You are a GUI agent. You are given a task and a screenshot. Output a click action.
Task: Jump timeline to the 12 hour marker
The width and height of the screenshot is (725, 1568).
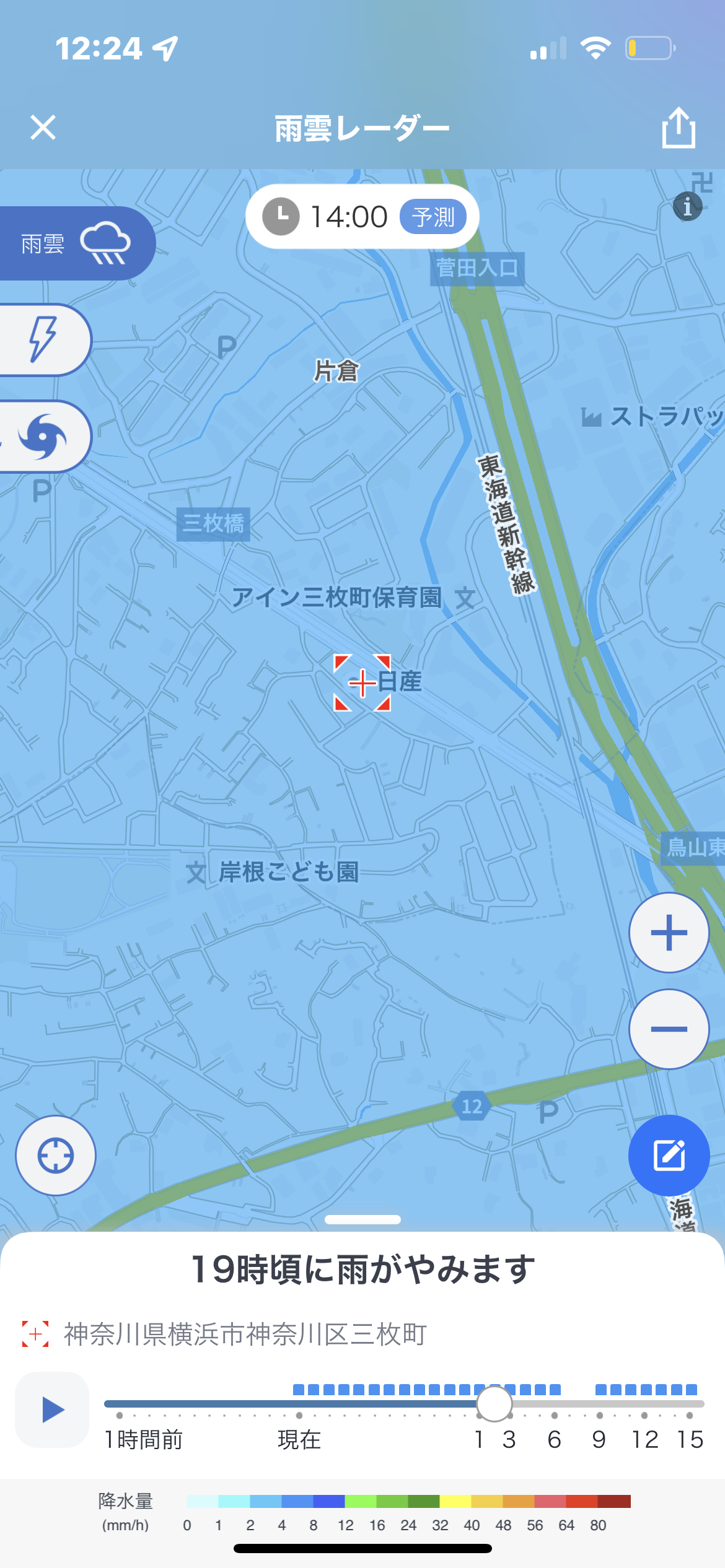coord(644,1416)
